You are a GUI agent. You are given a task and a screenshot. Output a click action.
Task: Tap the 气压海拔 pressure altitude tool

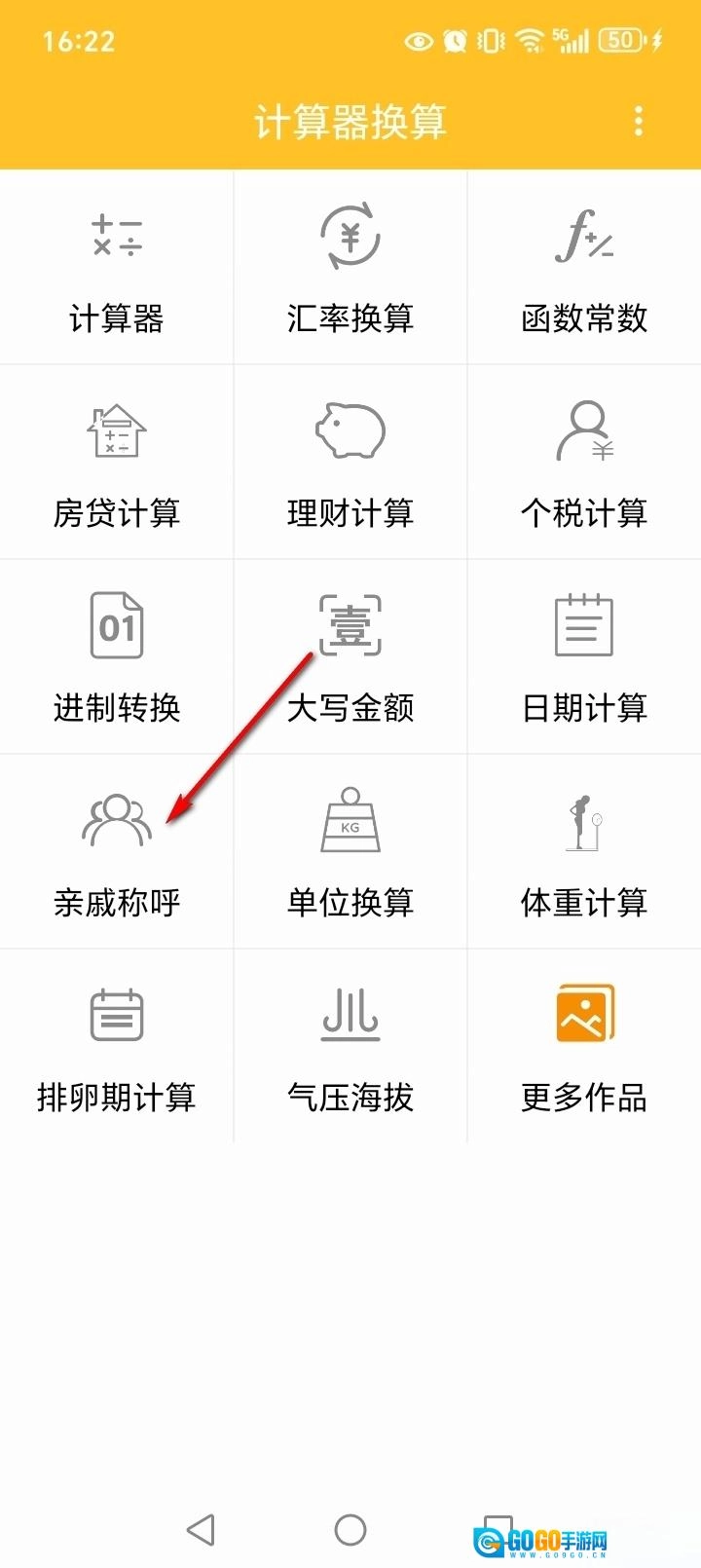tap(350, 1047)
